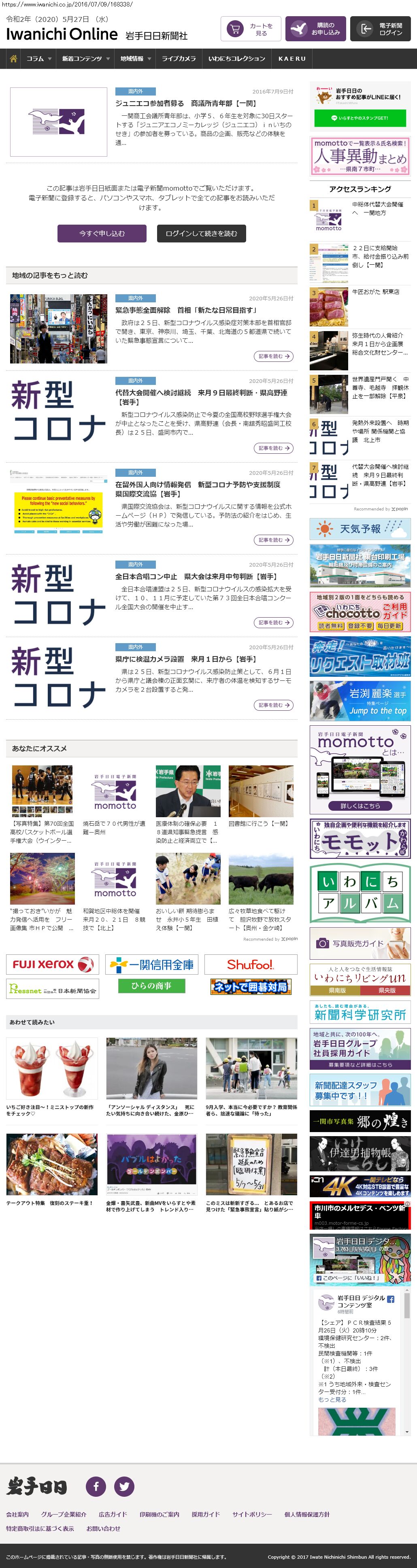This screenshot has width=417, height=1568.
Task: Log in to 電子新聞
Action: pyautogui.click(x=380, y=29)
